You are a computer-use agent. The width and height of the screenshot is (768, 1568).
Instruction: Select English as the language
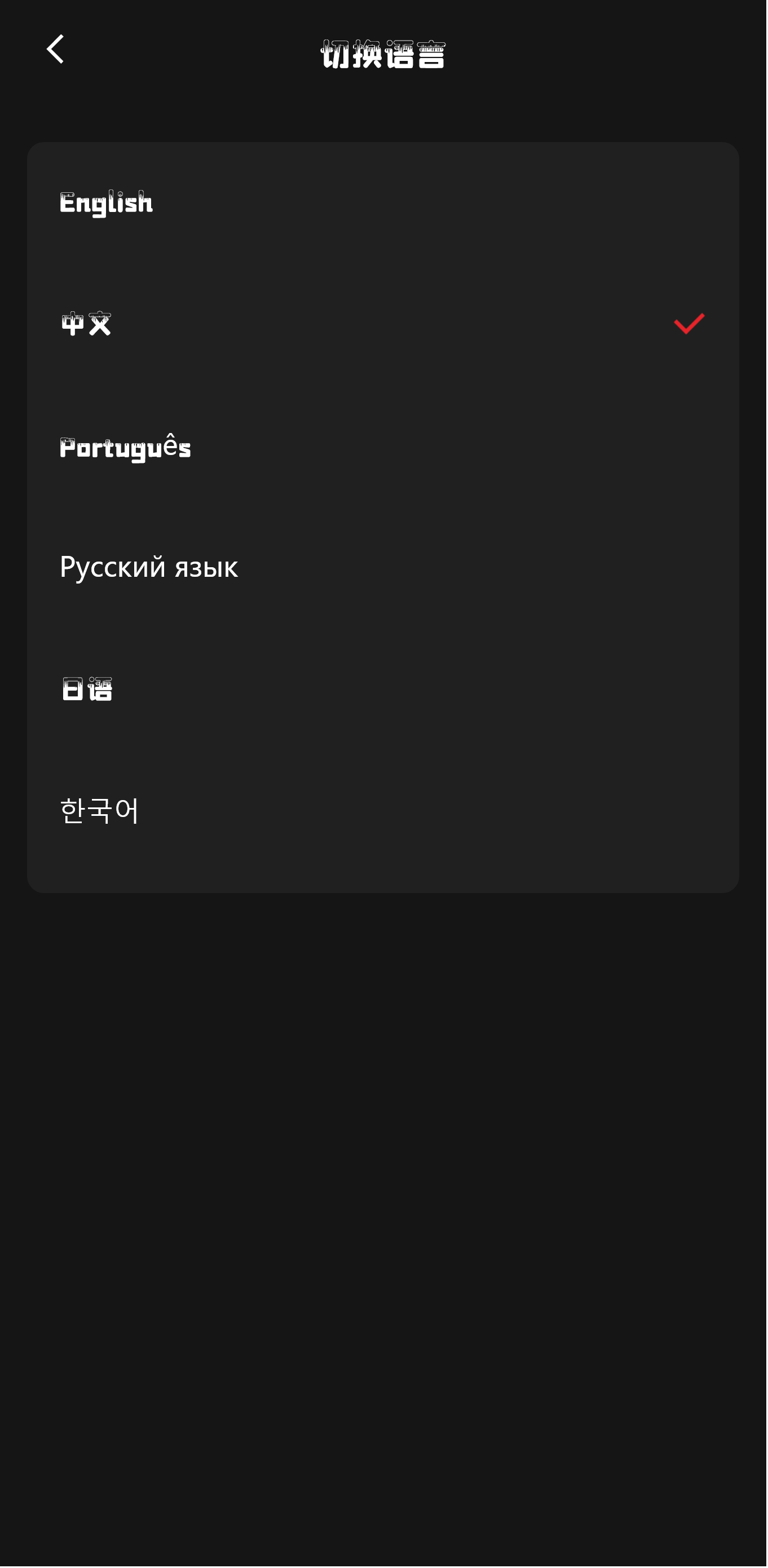pos(107,203)
